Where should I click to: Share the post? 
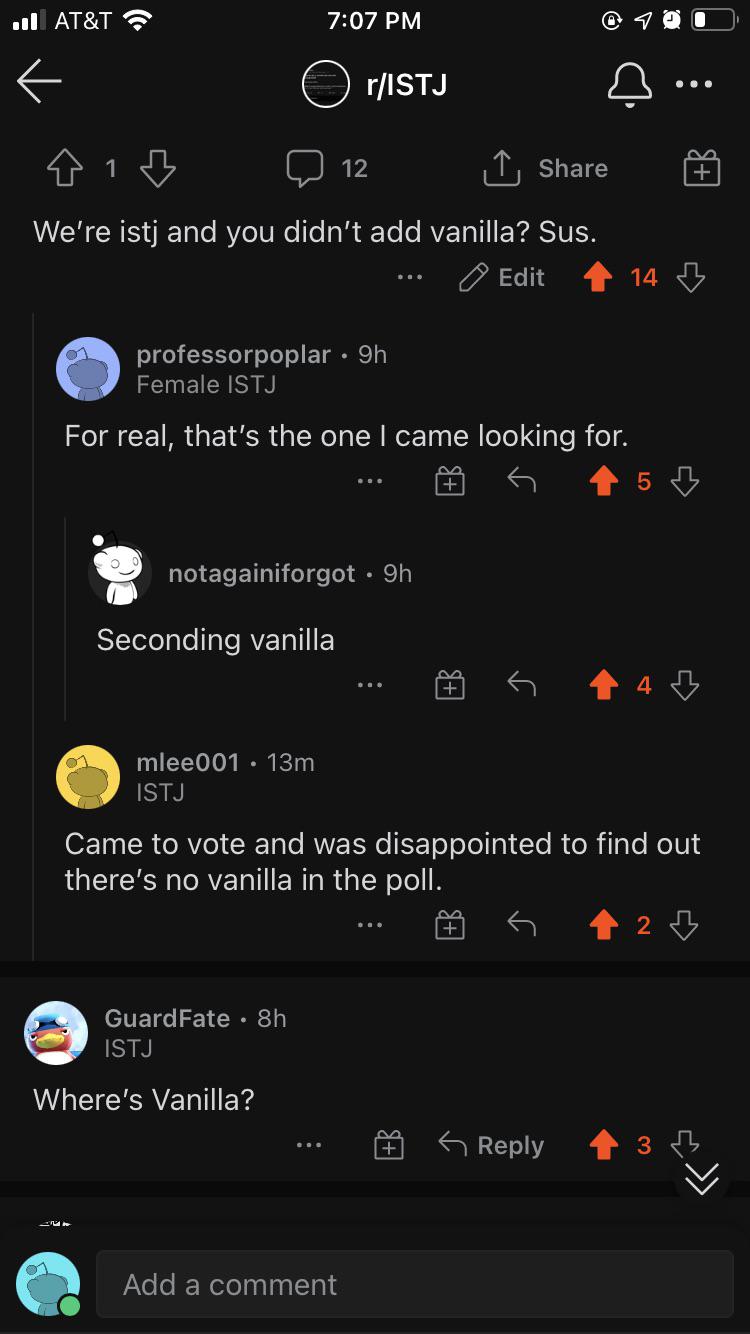tap(545, 168)
